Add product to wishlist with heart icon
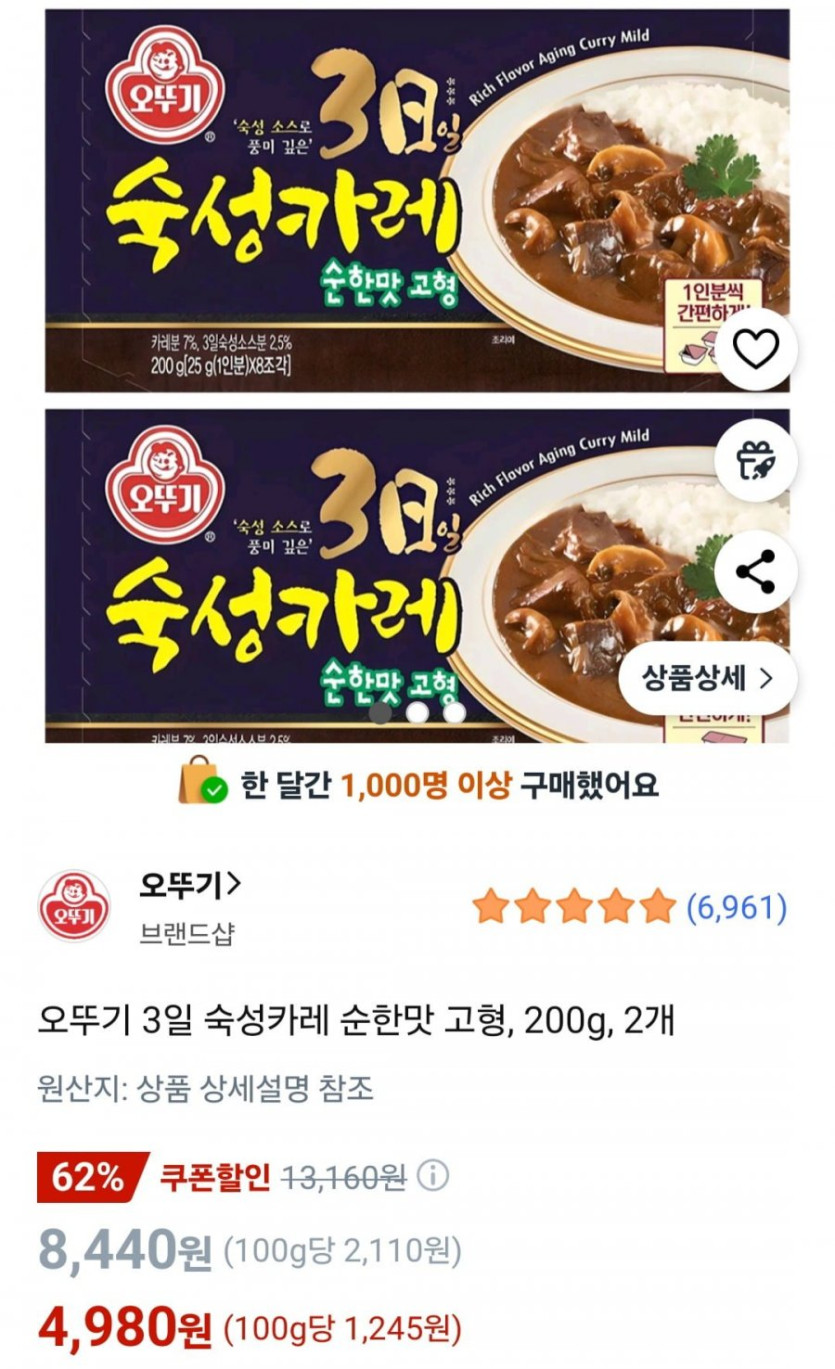Viewport: 835px width, 1369px height. (755, 349)
